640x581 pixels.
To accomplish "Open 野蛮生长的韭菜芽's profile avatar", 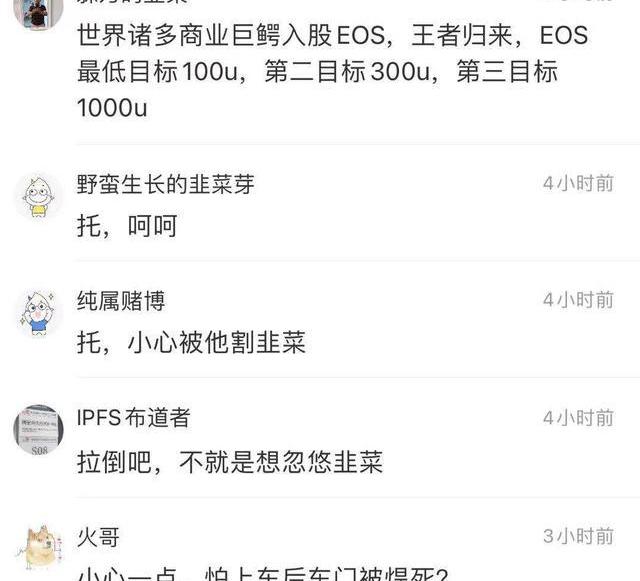I will (38, 196).
